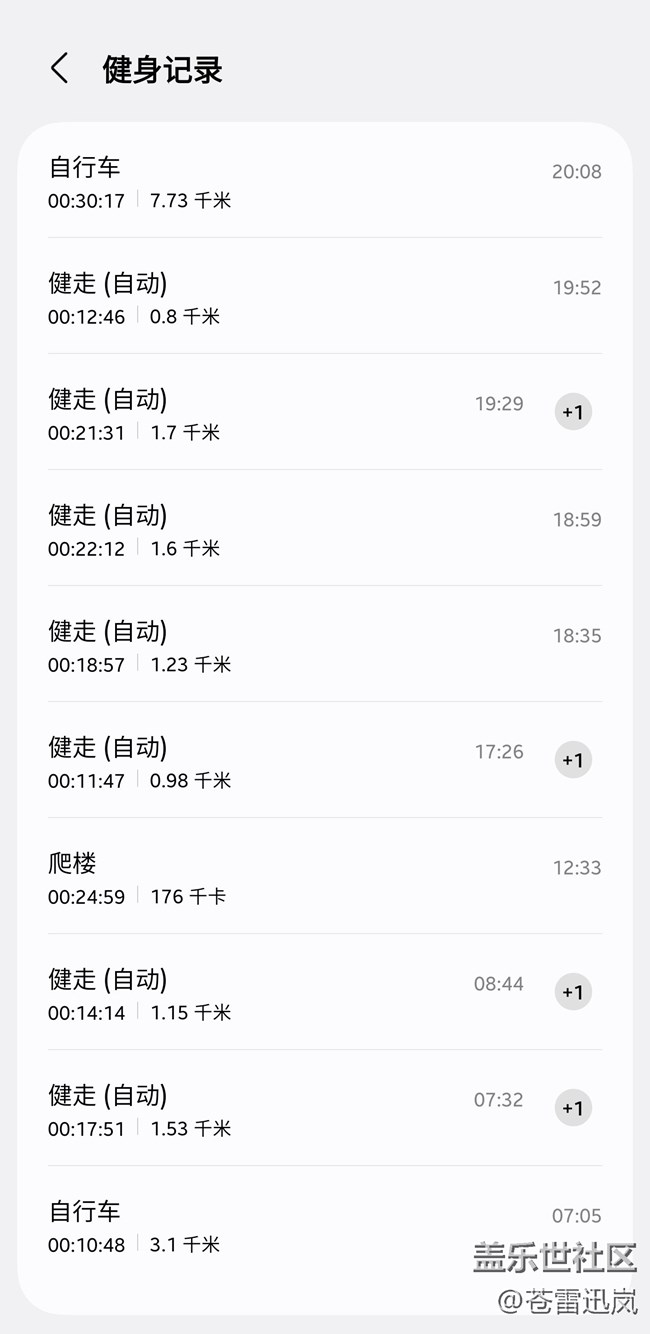
Task: Open the 20:08 自行车 workout record
Action: pyautogui.click(x=300, y=182)
